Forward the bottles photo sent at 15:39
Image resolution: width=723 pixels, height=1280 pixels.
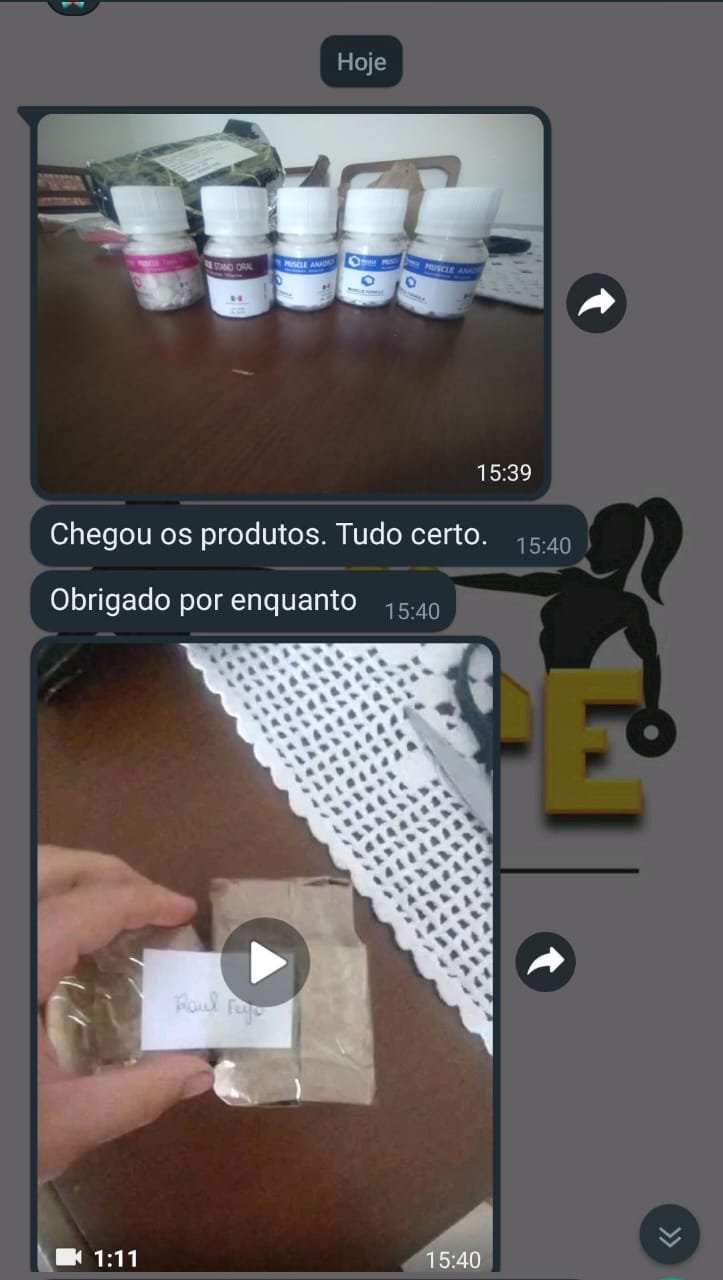pos(596,303)
